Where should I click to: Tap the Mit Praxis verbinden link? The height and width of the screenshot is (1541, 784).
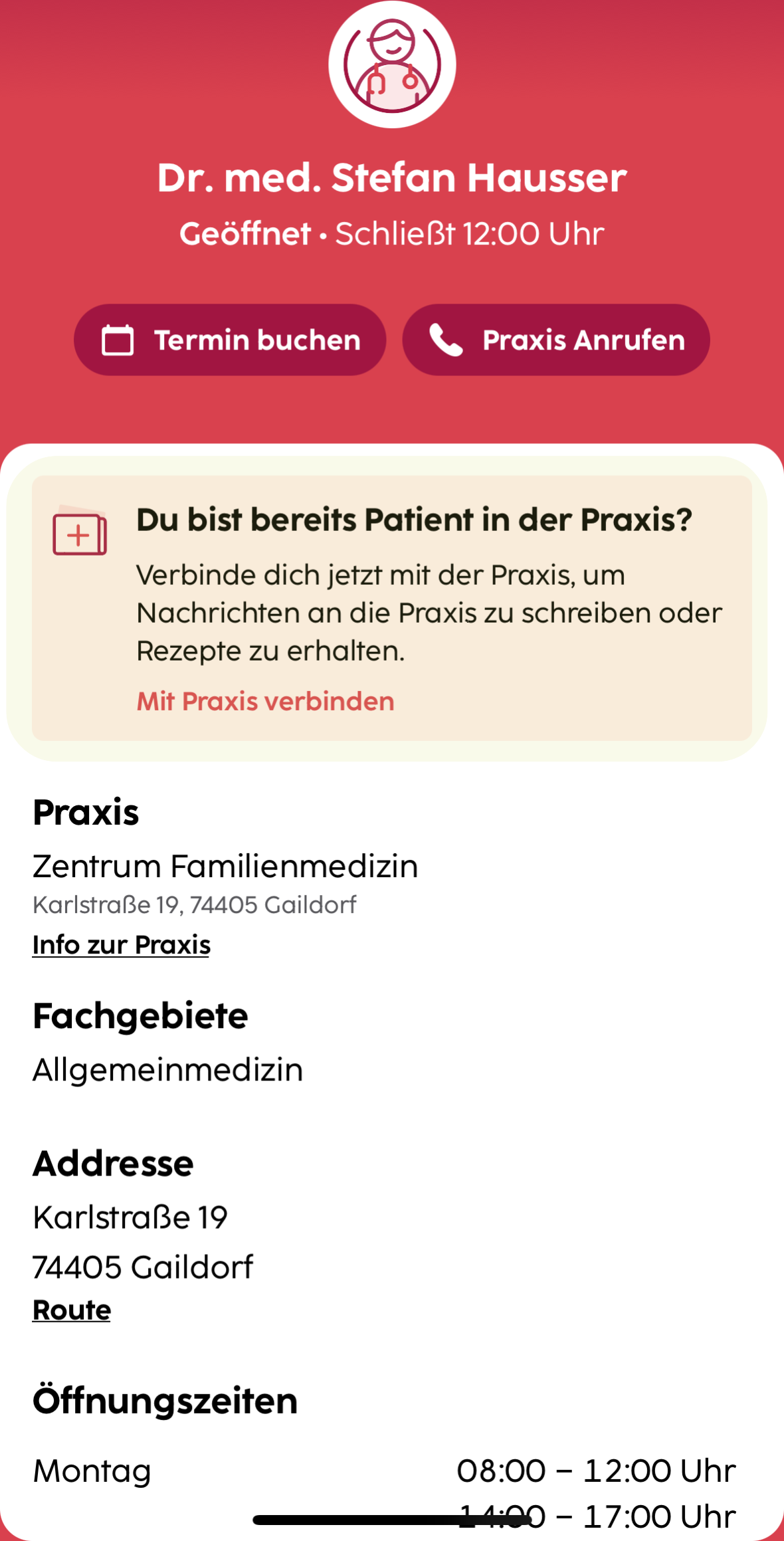[x=265, y=701]
